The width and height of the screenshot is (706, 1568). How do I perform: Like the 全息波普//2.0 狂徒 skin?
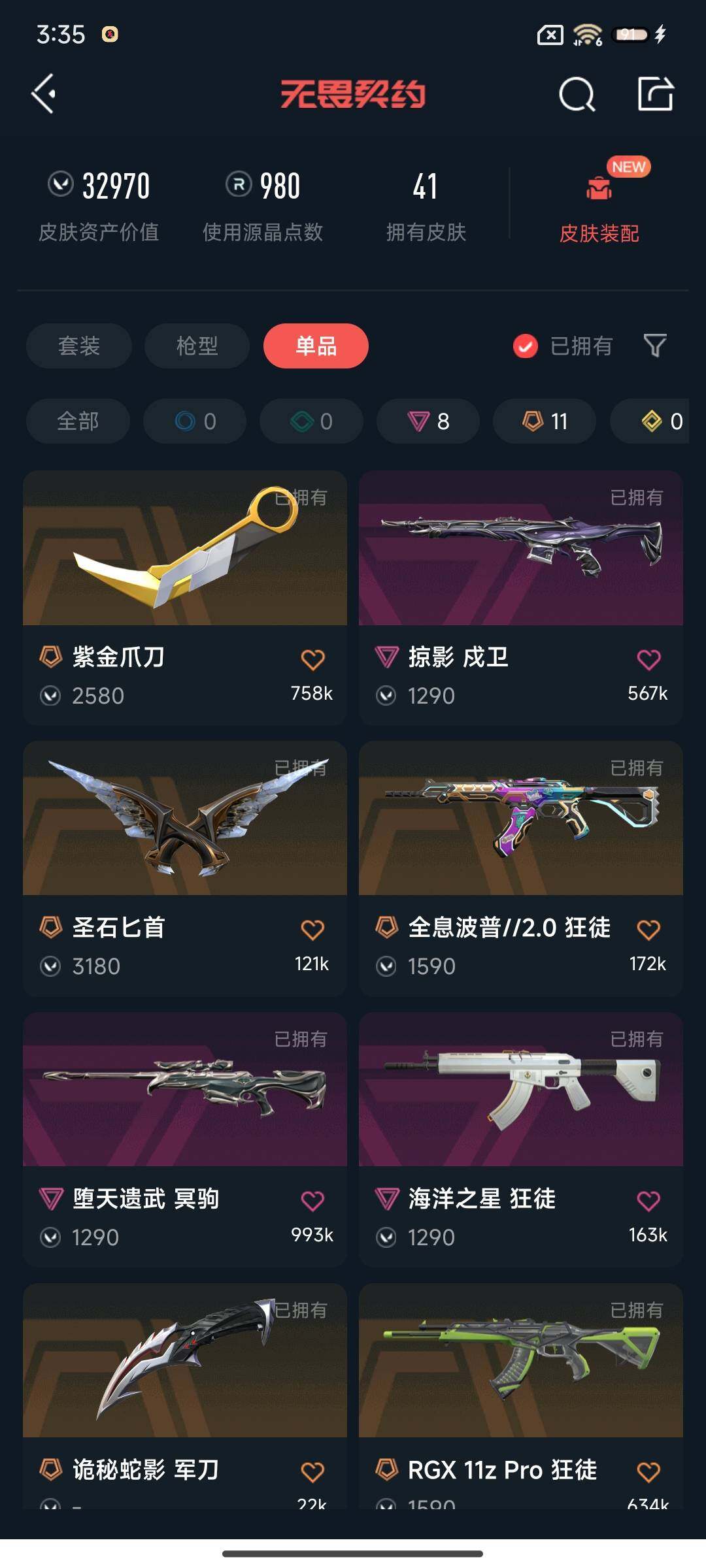(x=648, y=929)
